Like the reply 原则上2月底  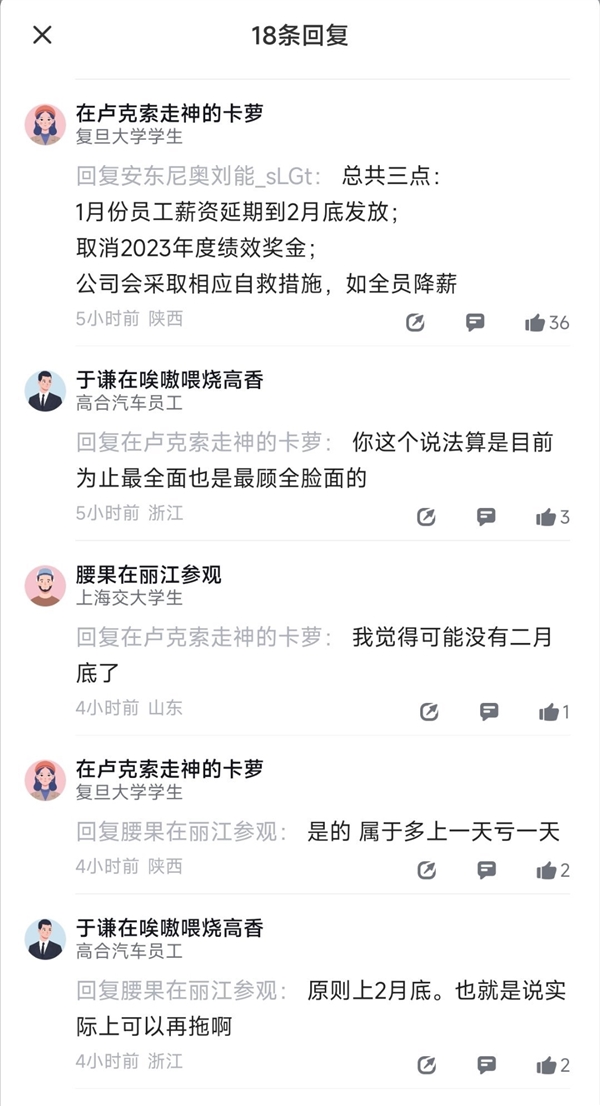coord(546,1065)
